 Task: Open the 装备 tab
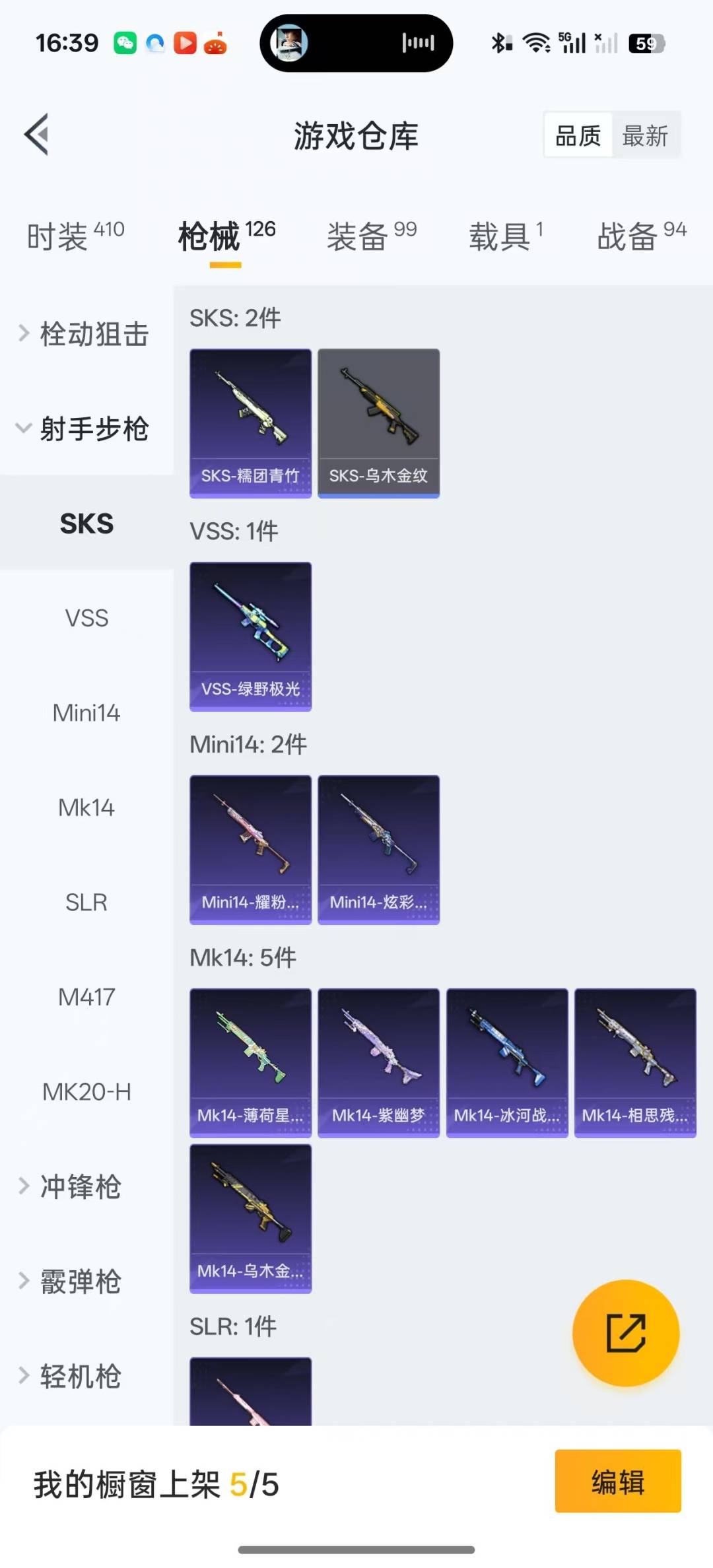point(371,236)
